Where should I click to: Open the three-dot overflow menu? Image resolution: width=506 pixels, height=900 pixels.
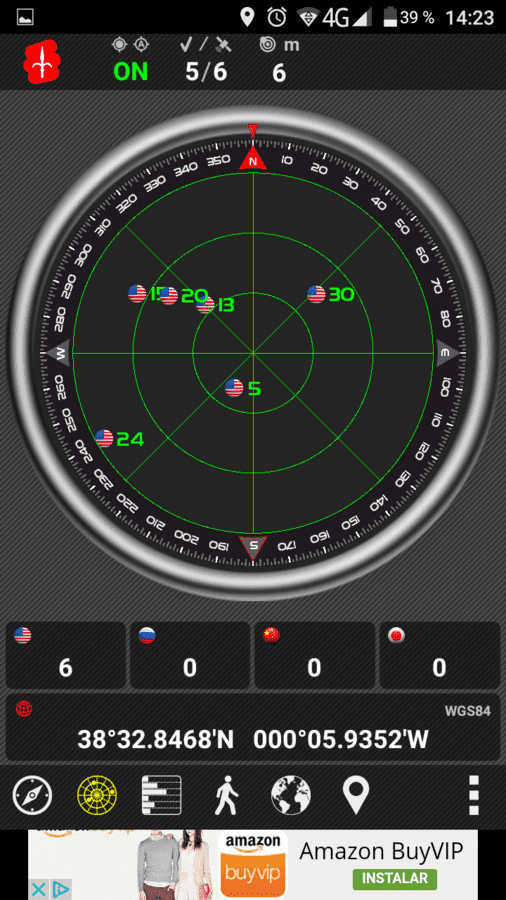click(473, 795)
